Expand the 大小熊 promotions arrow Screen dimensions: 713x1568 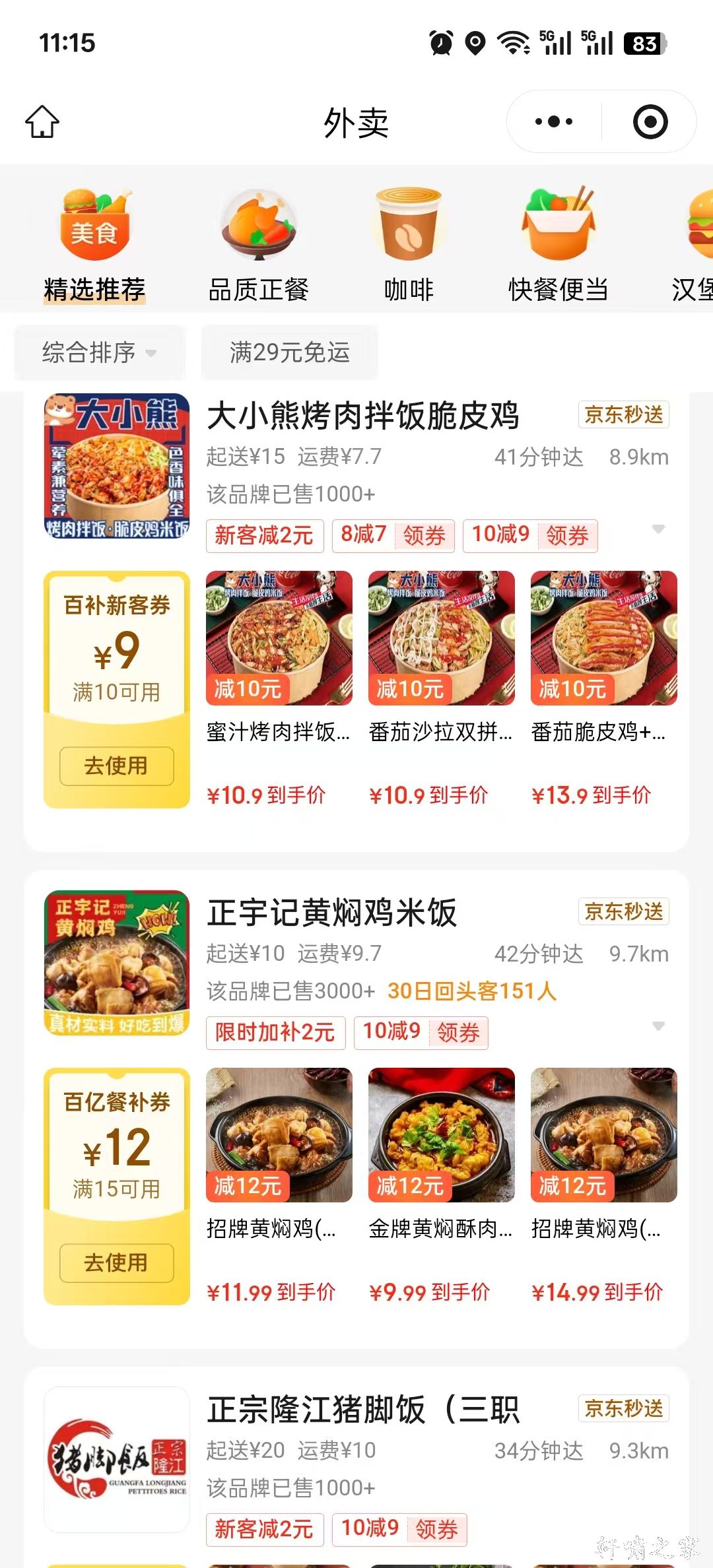tap(658, 529)
